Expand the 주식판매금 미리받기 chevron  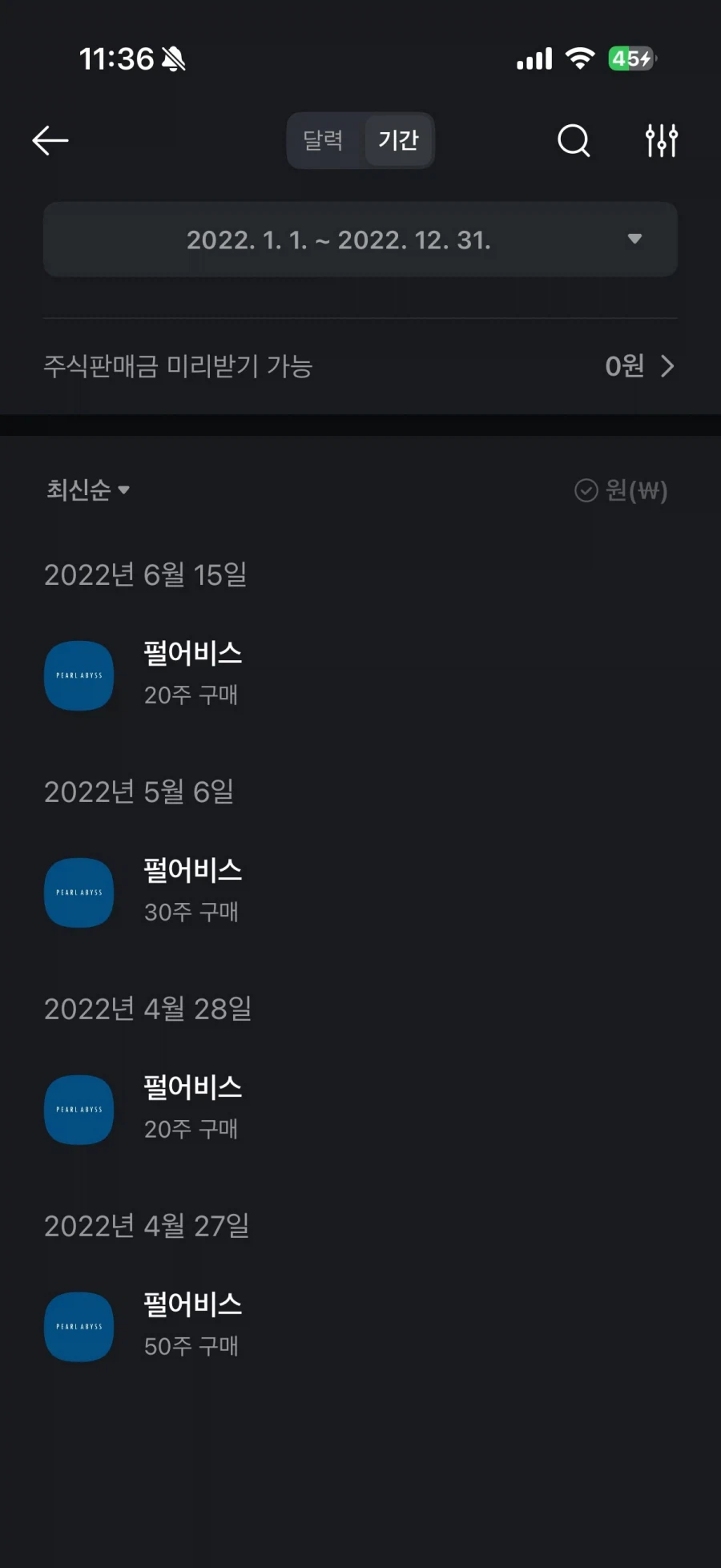pos(667,367)
